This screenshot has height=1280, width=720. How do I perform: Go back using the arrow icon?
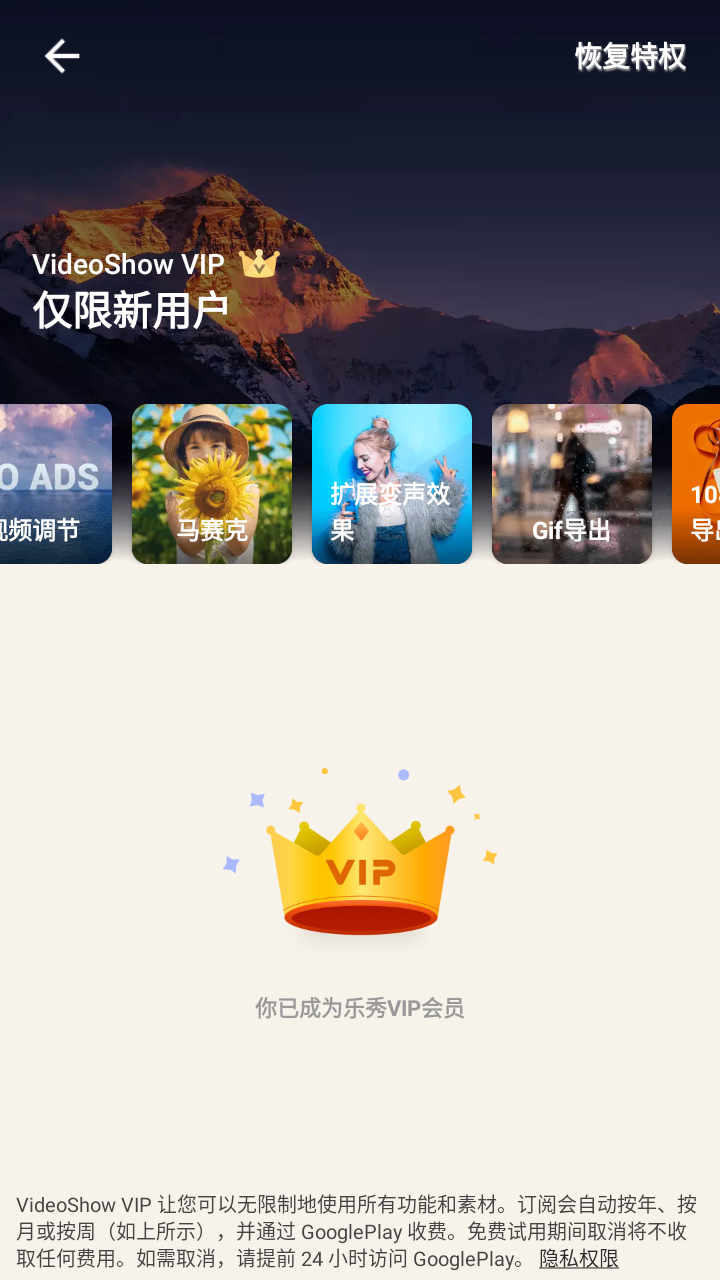pyautogui.click(x=61, y=57)
